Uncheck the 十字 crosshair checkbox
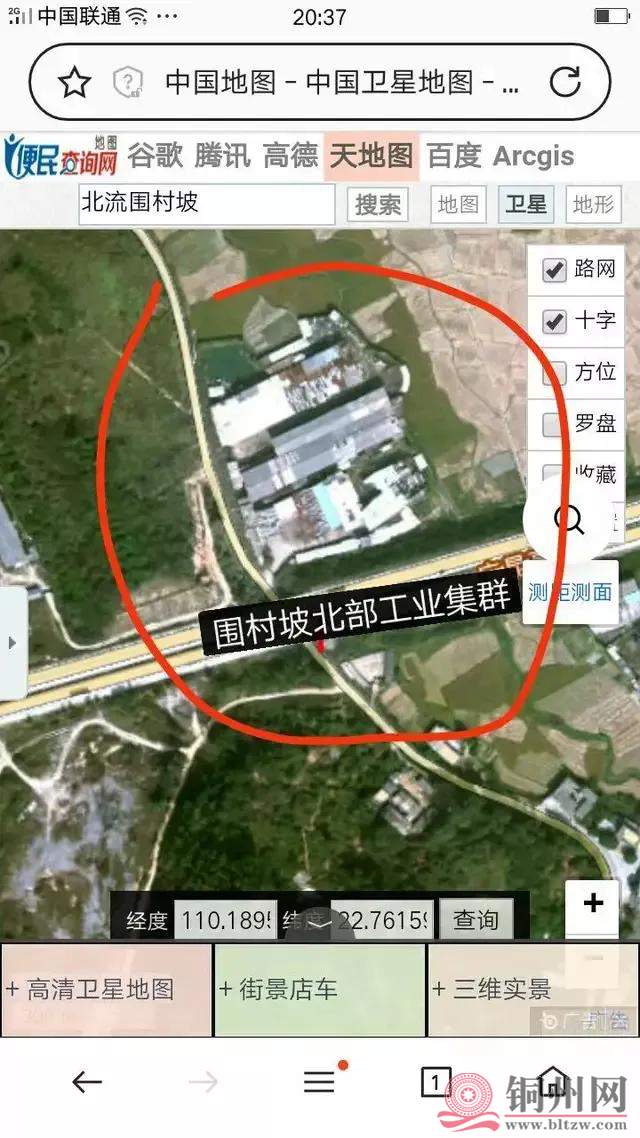This screenshot has height=1138, width=640. coord(554,321)
